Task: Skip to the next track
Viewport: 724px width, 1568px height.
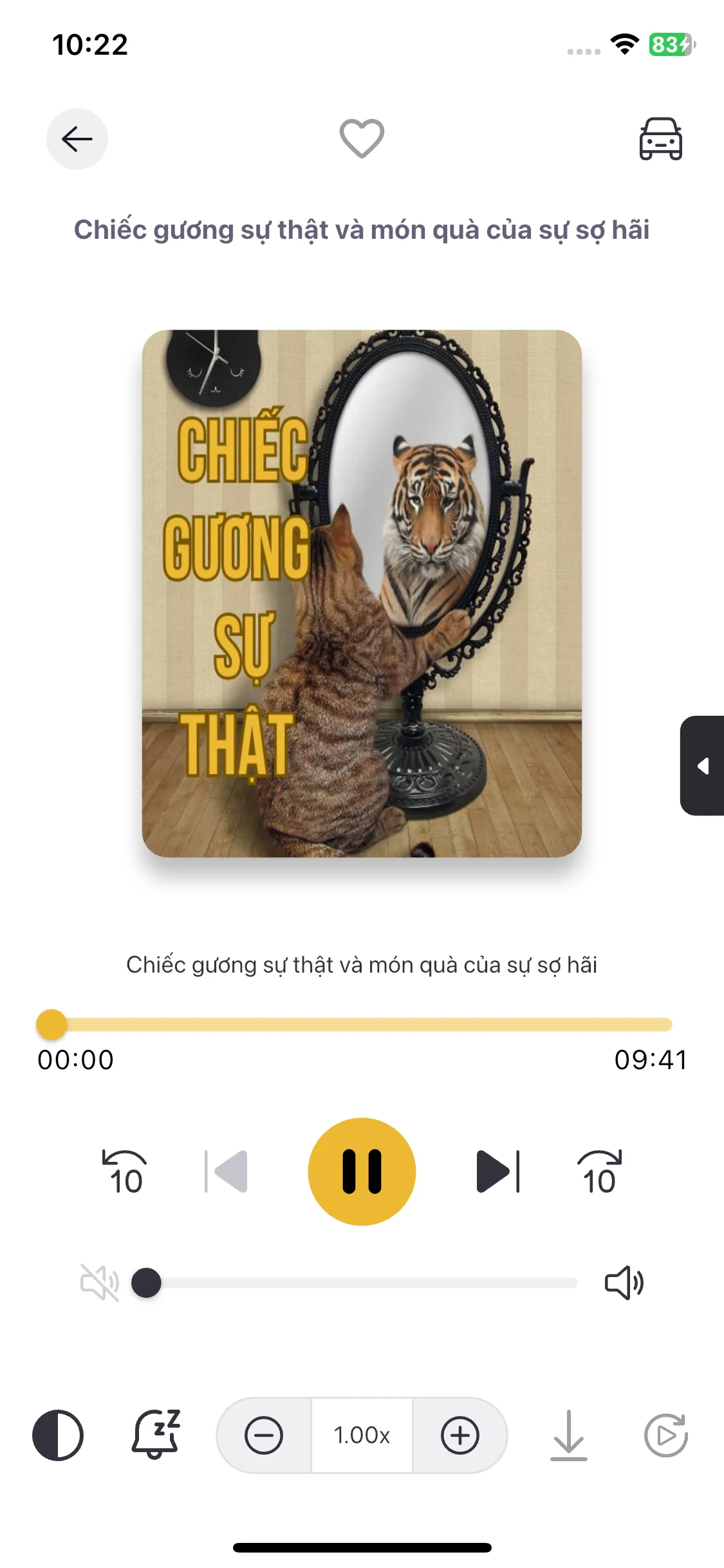Action: [x=498, y=1171]
